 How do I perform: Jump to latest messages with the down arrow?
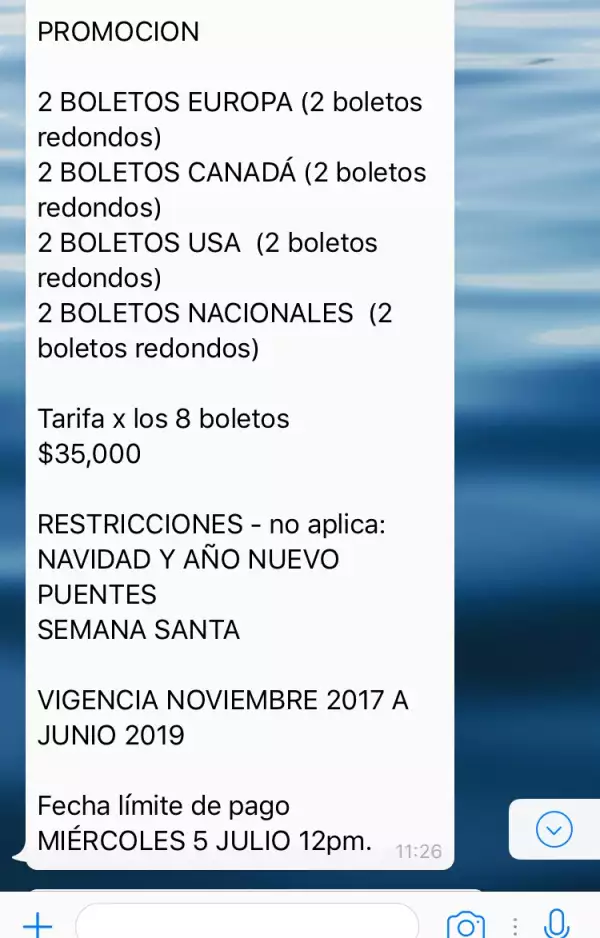(555, 829)
